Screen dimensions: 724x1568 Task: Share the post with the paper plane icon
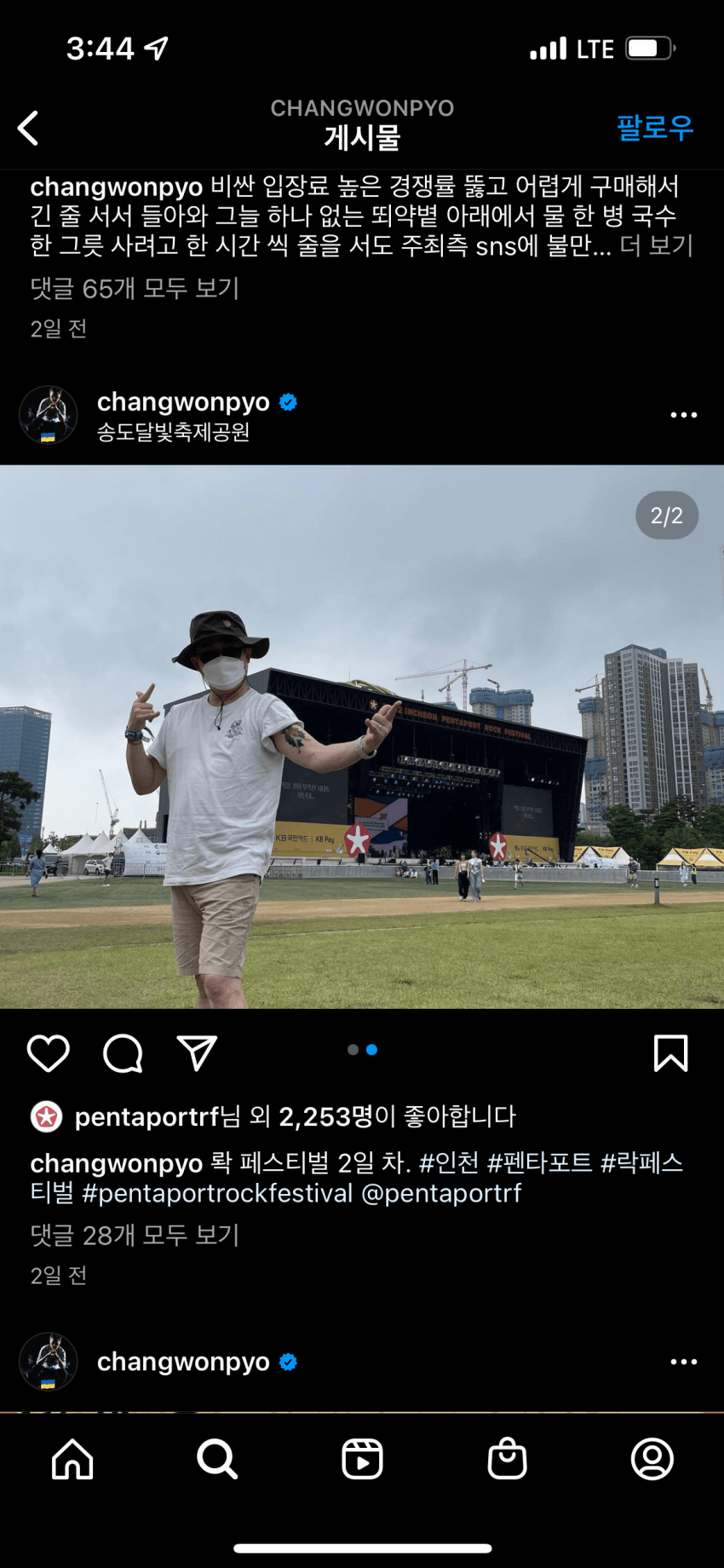point(197,1053)
